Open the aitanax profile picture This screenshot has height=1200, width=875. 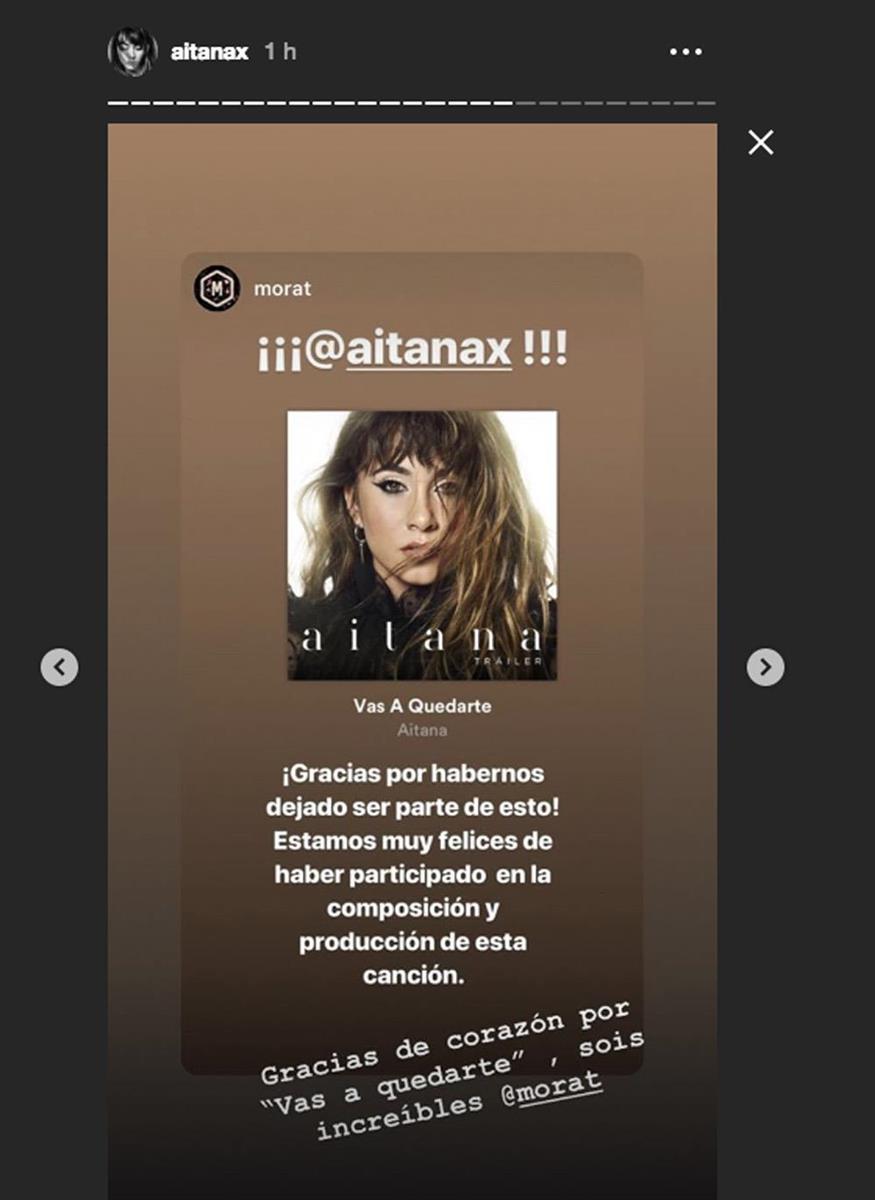pos(132,52)
